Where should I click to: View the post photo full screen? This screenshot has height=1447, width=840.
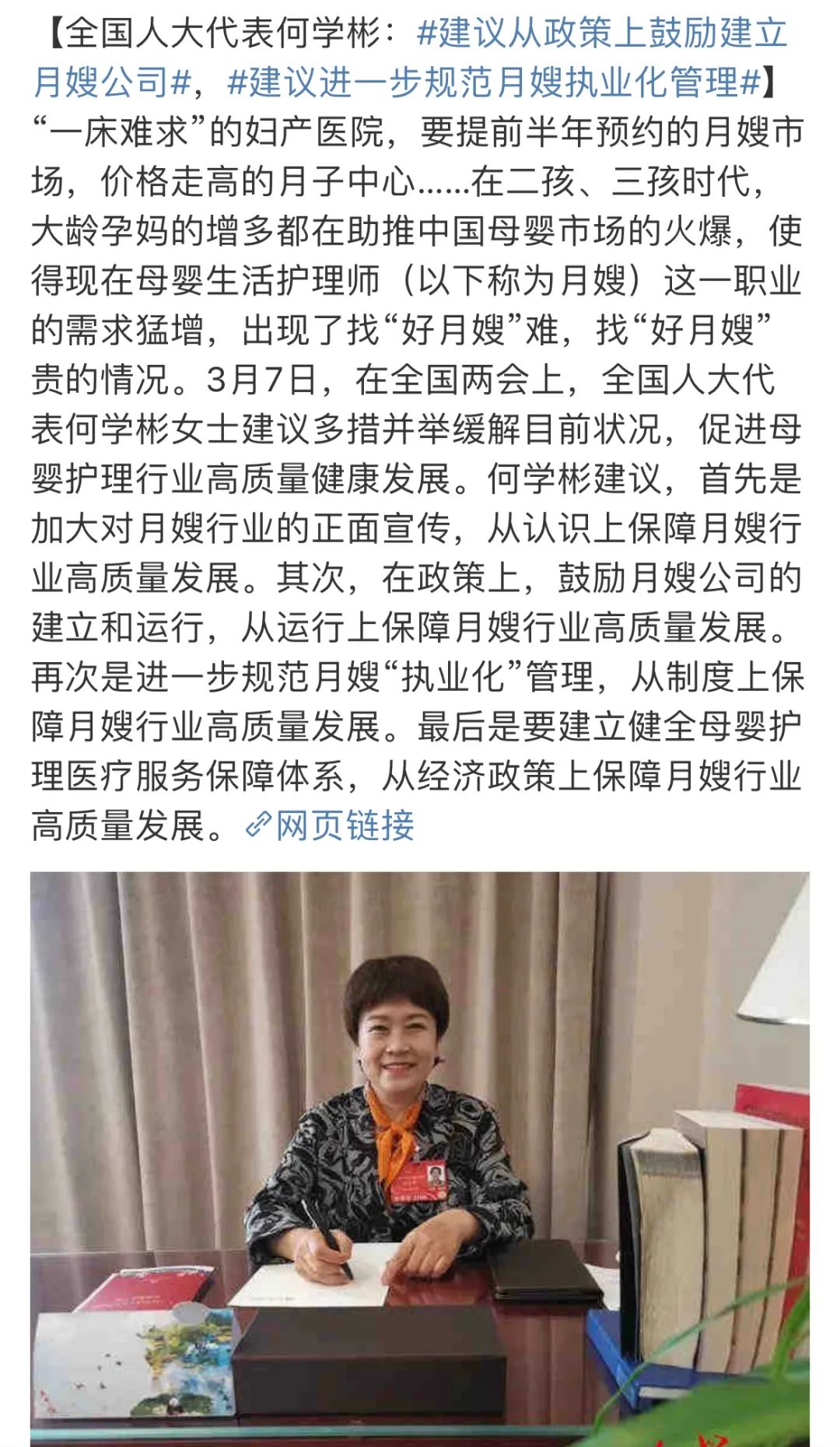[420, 1159]
